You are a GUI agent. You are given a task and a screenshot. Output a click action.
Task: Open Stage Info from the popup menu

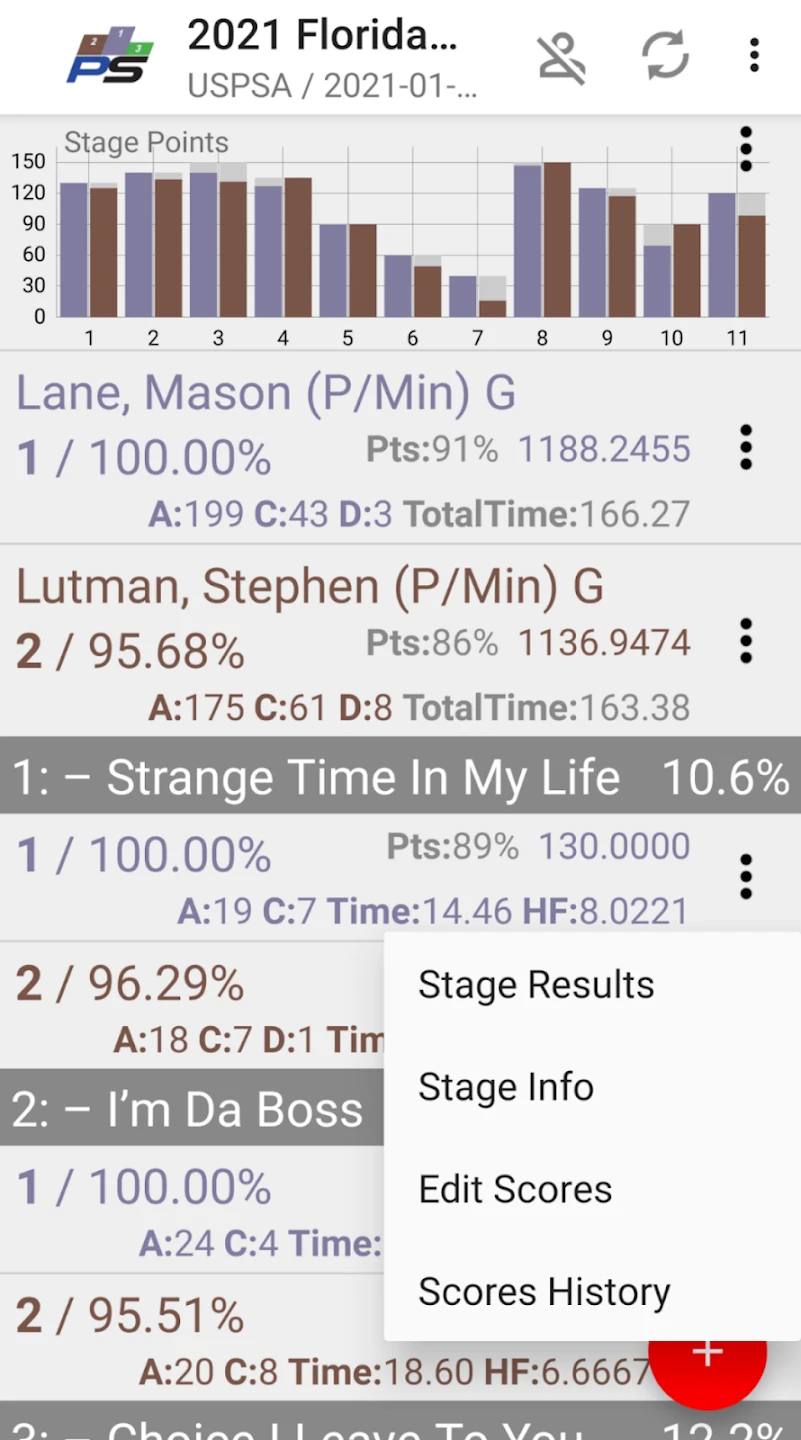(x=592, y=1087)
